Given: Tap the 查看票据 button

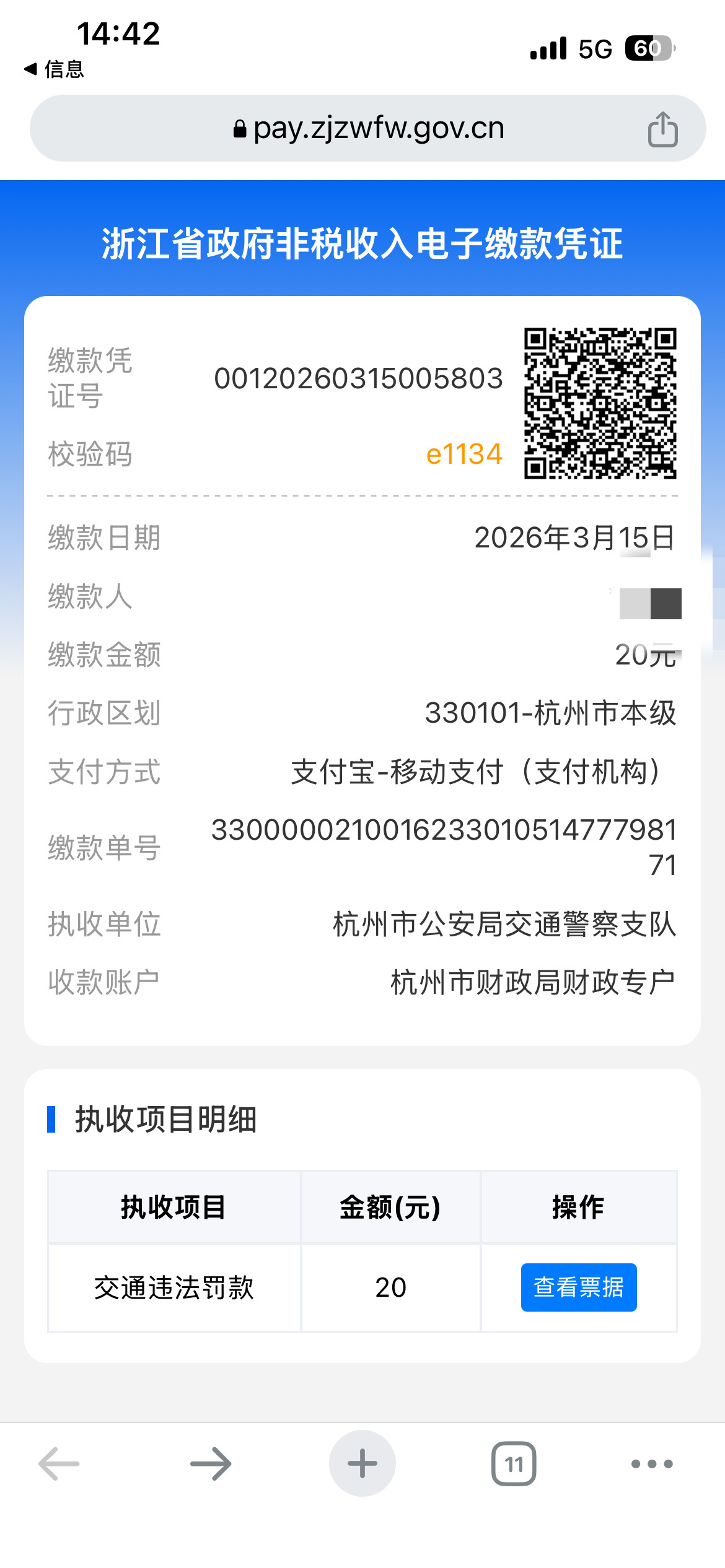Looking at the screenshot, I should [x=578, y=1287].
